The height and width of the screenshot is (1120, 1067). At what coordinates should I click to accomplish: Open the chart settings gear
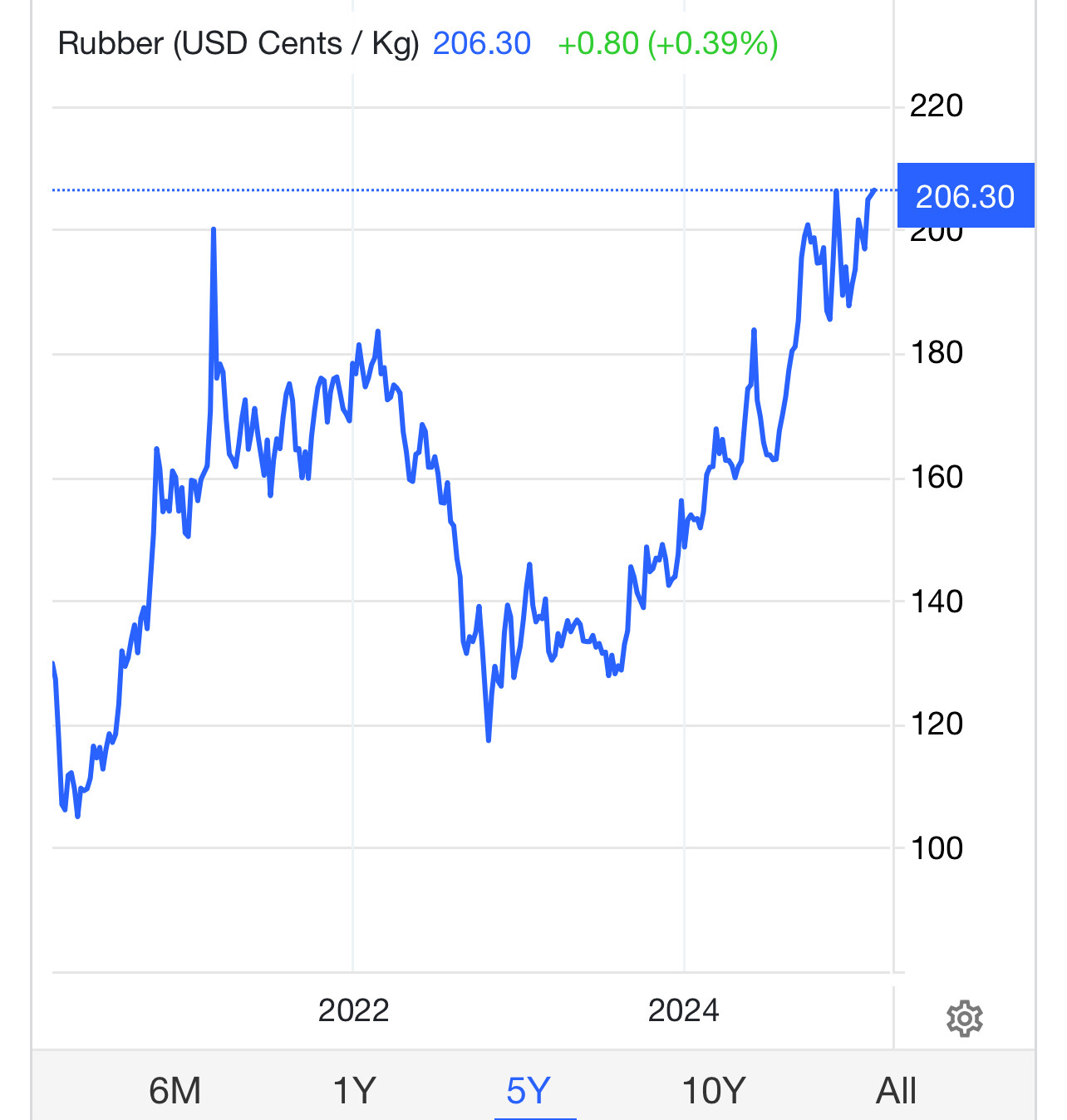(x=964, y=1018)
